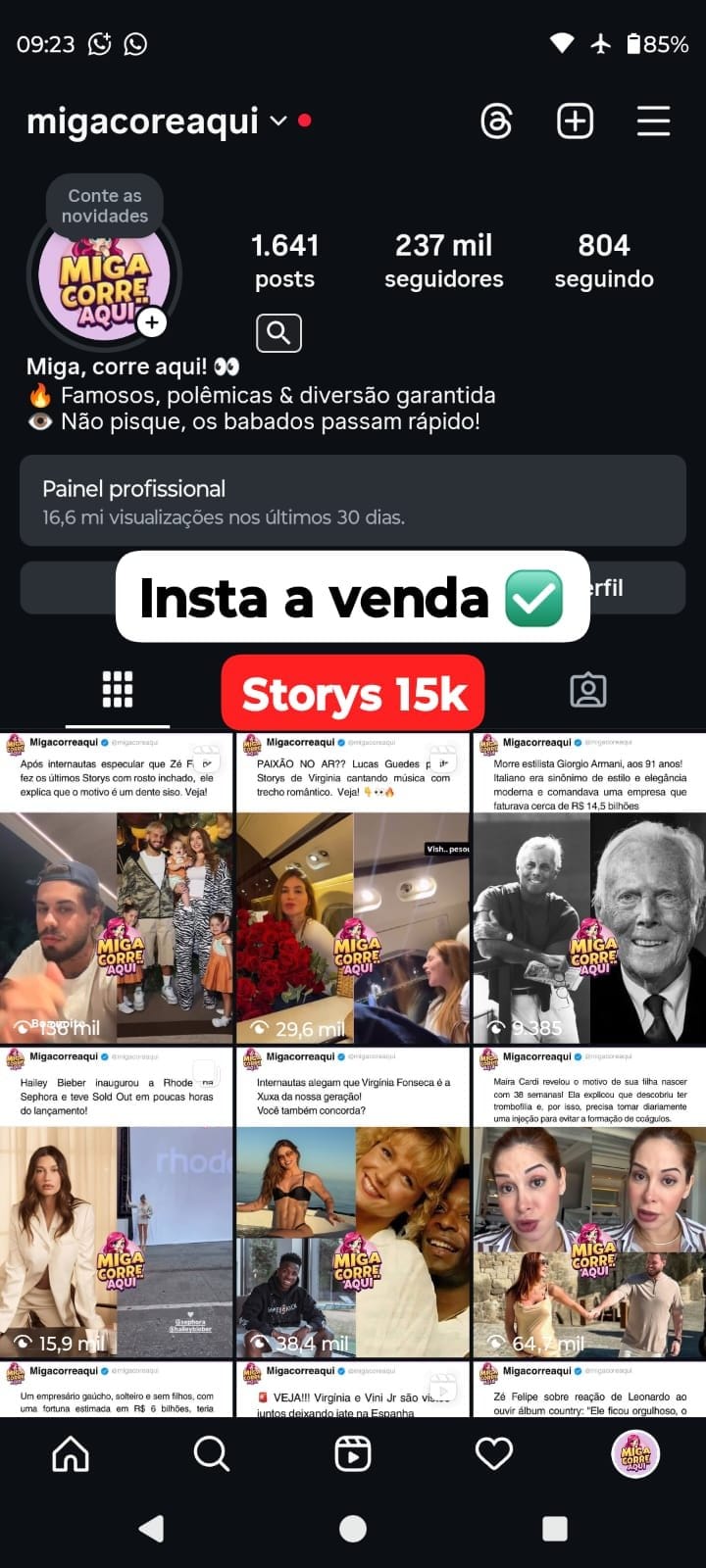This screenshot has height=1568, width=706.
Task: Open the Giorgio Armani post
Action: 589,888
